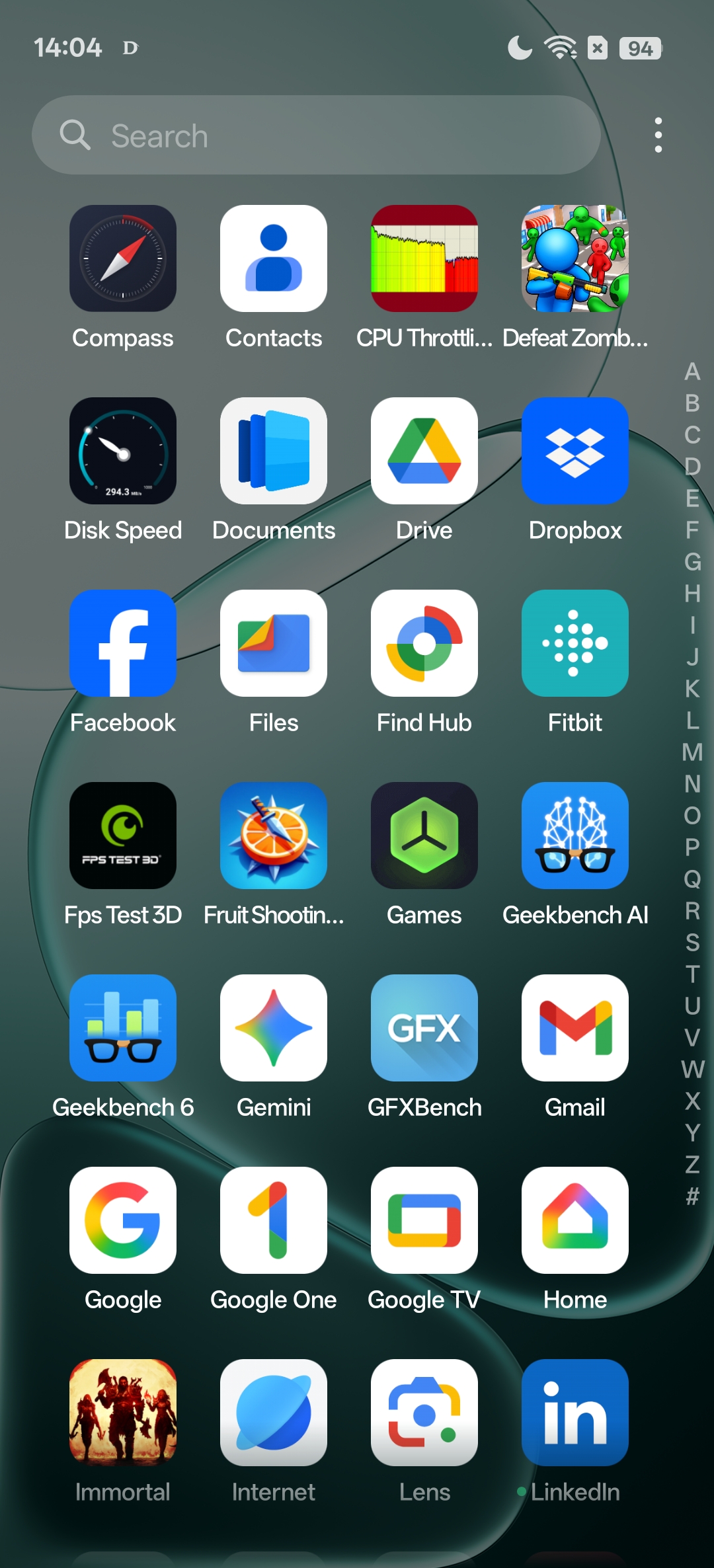Screen dimensions: 714x1568
Task: Open Geekbench AI
Action: (x=575, y=836)
